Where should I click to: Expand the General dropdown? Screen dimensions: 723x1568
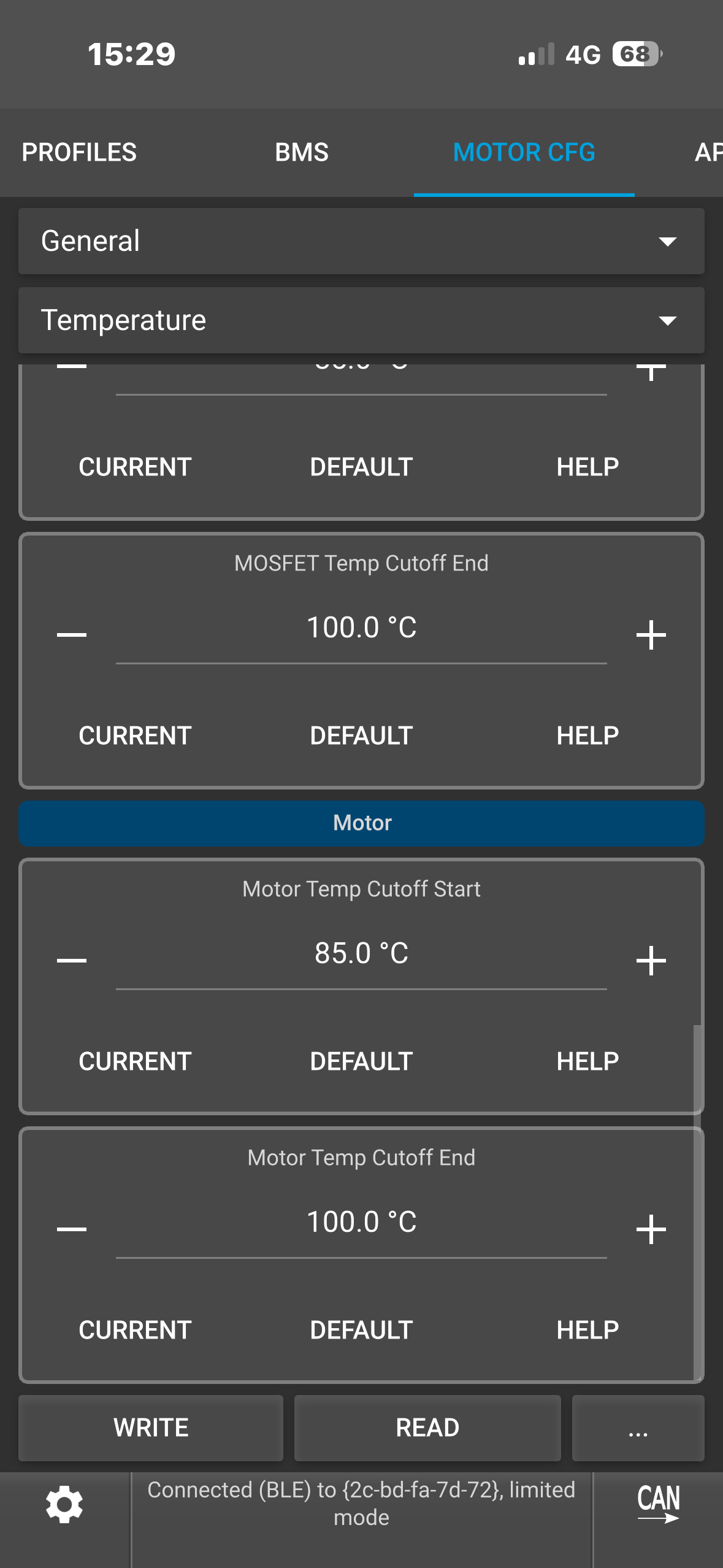pos(361,241)
